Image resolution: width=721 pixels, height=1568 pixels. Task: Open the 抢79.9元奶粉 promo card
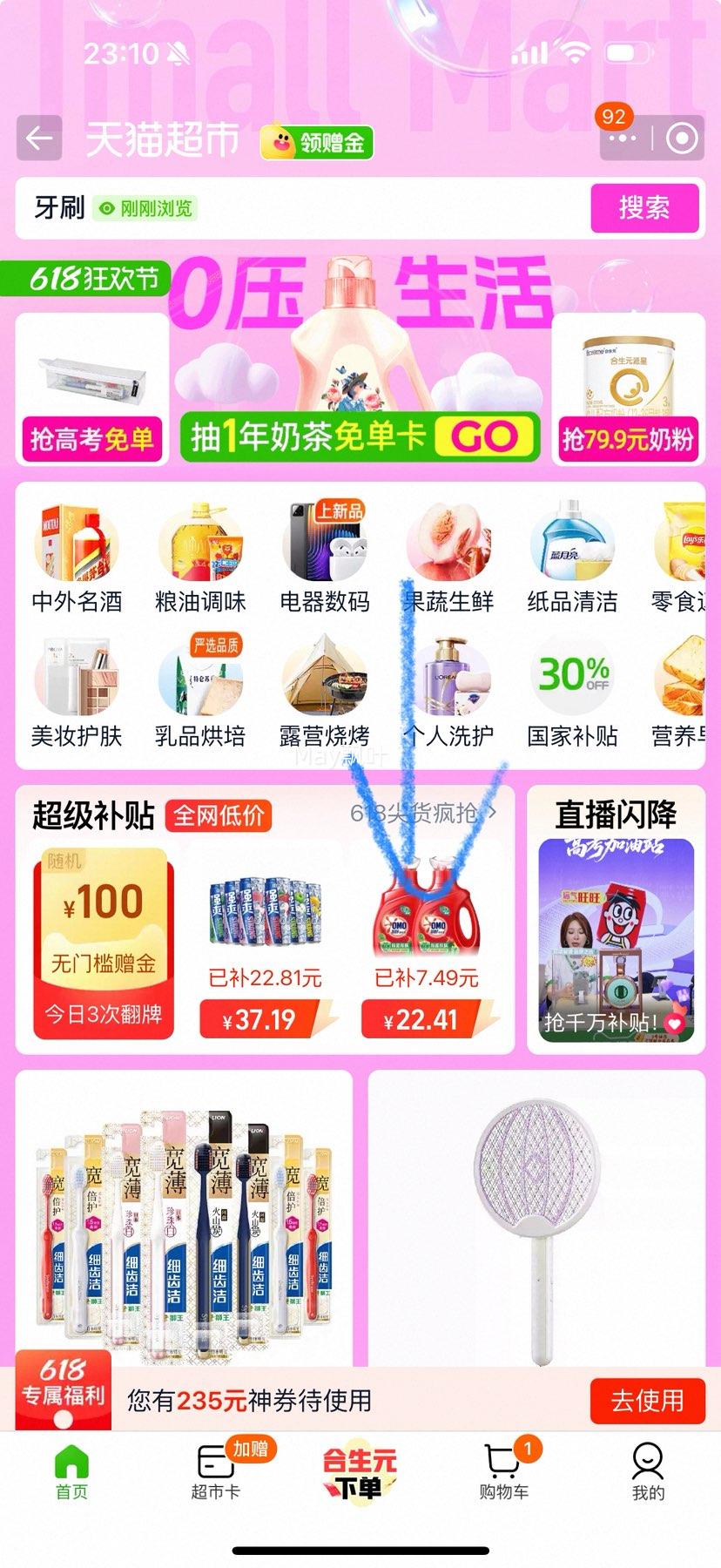tap(628, 389)
